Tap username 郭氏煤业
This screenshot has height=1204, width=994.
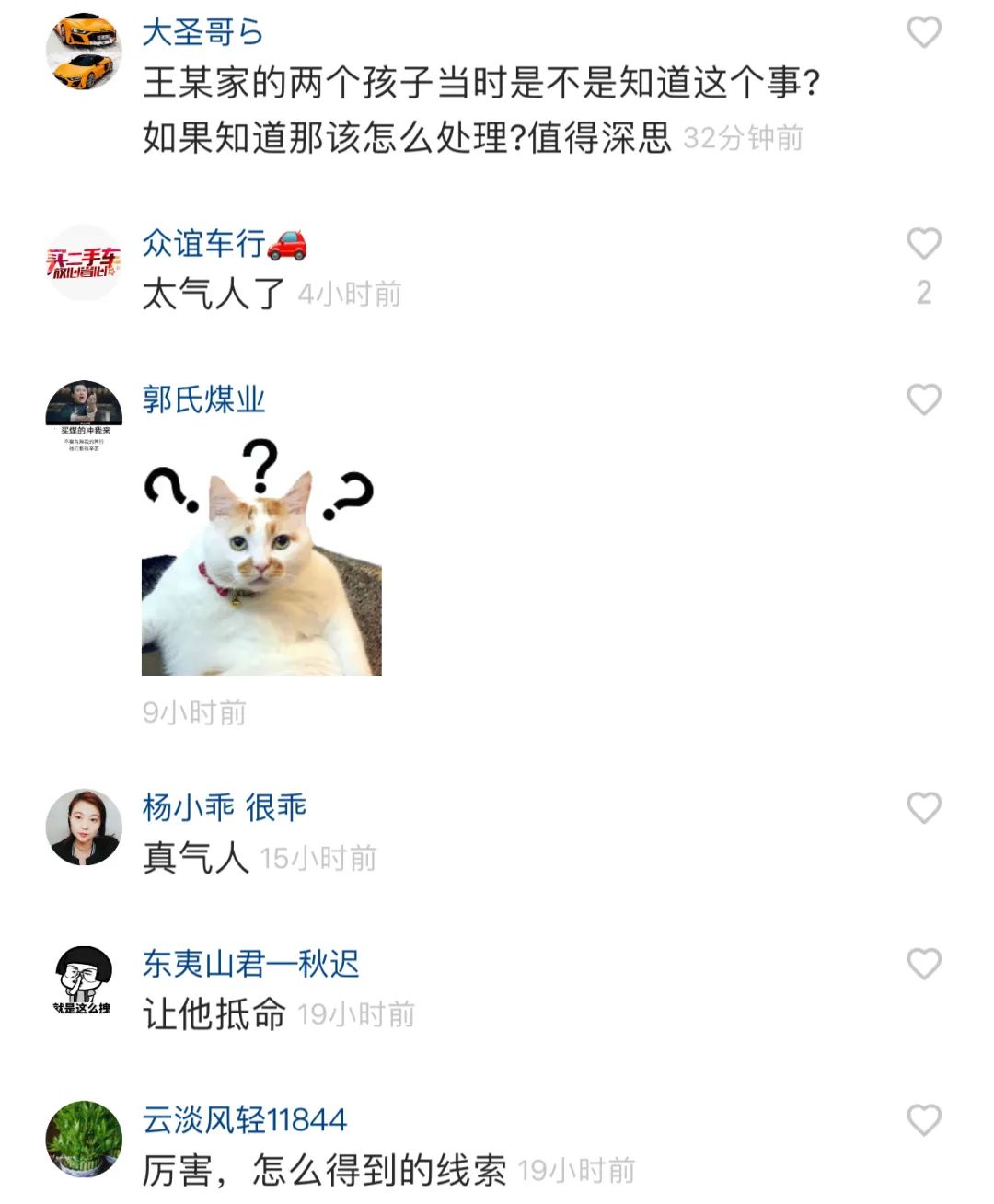pos(203,399)
